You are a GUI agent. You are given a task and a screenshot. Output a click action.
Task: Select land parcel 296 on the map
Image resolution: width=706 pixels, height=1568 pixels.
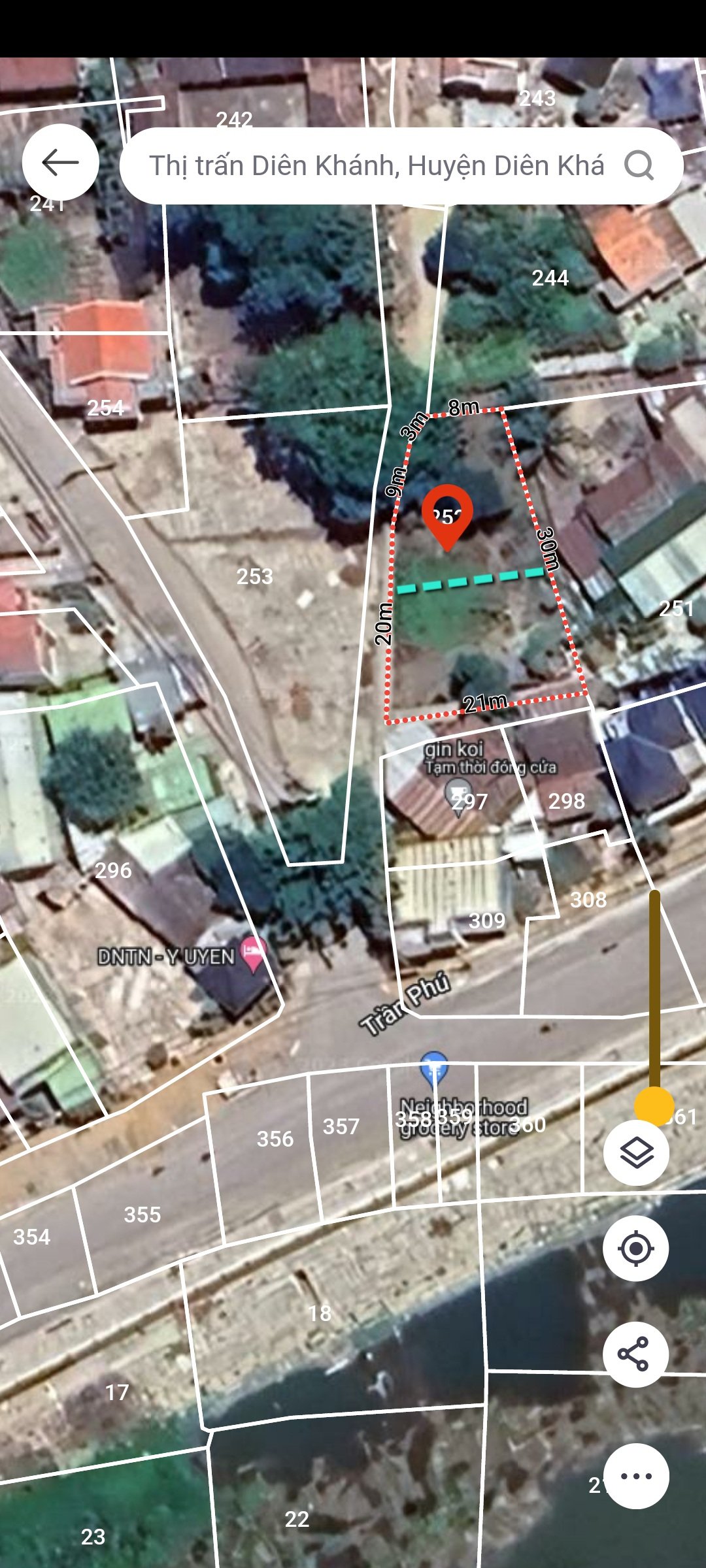point(113,870)
